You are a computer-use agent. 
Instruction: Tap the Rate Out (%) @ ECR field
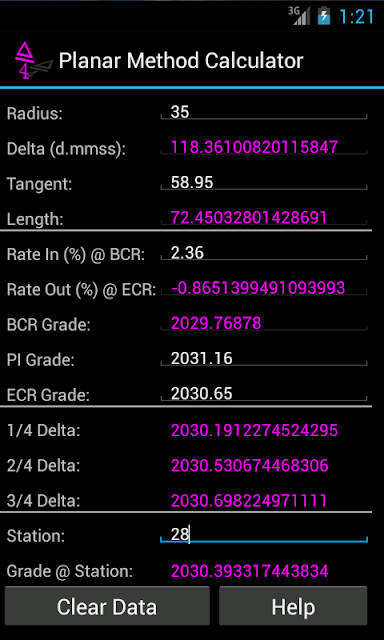(x=264, y=288)
